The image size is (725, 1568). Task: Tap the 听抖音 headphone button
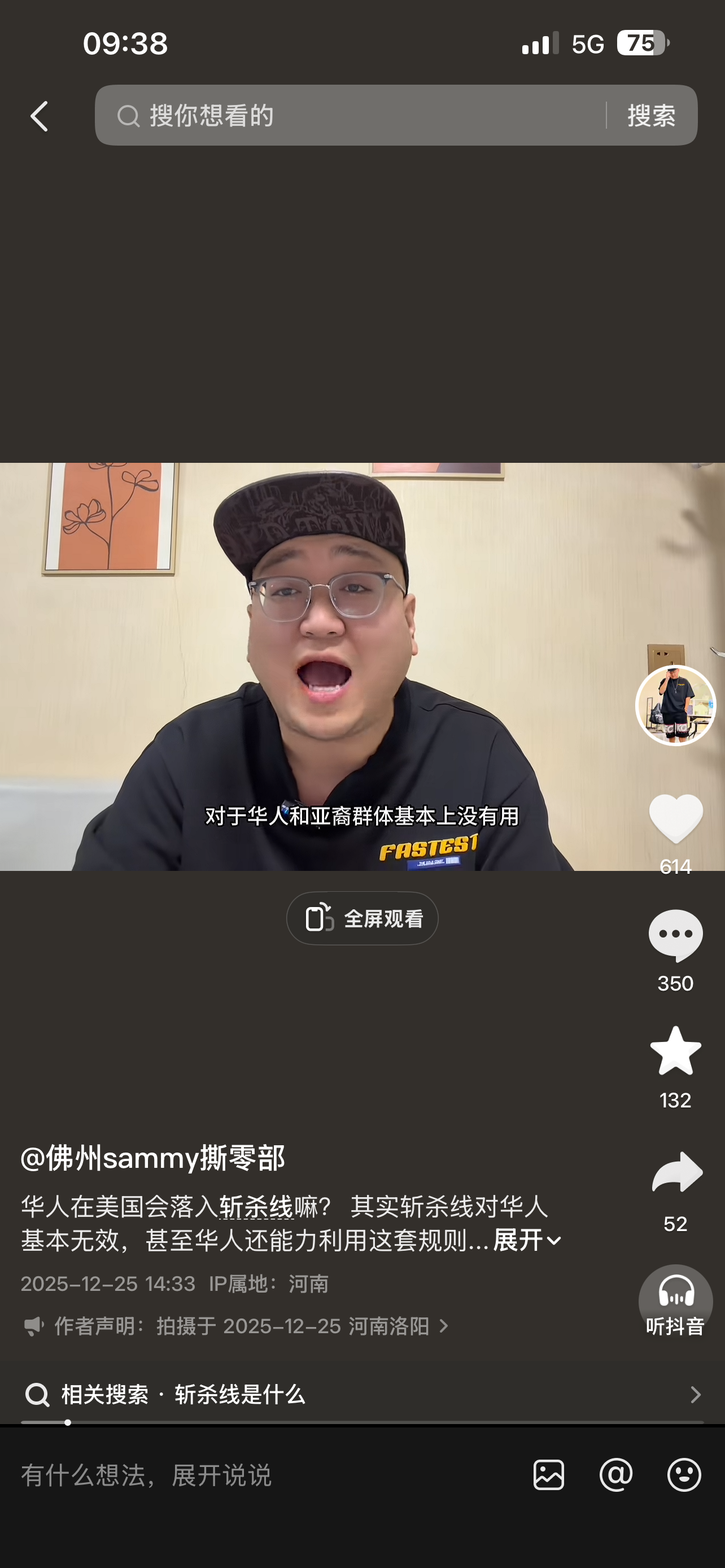[675, 1302]
